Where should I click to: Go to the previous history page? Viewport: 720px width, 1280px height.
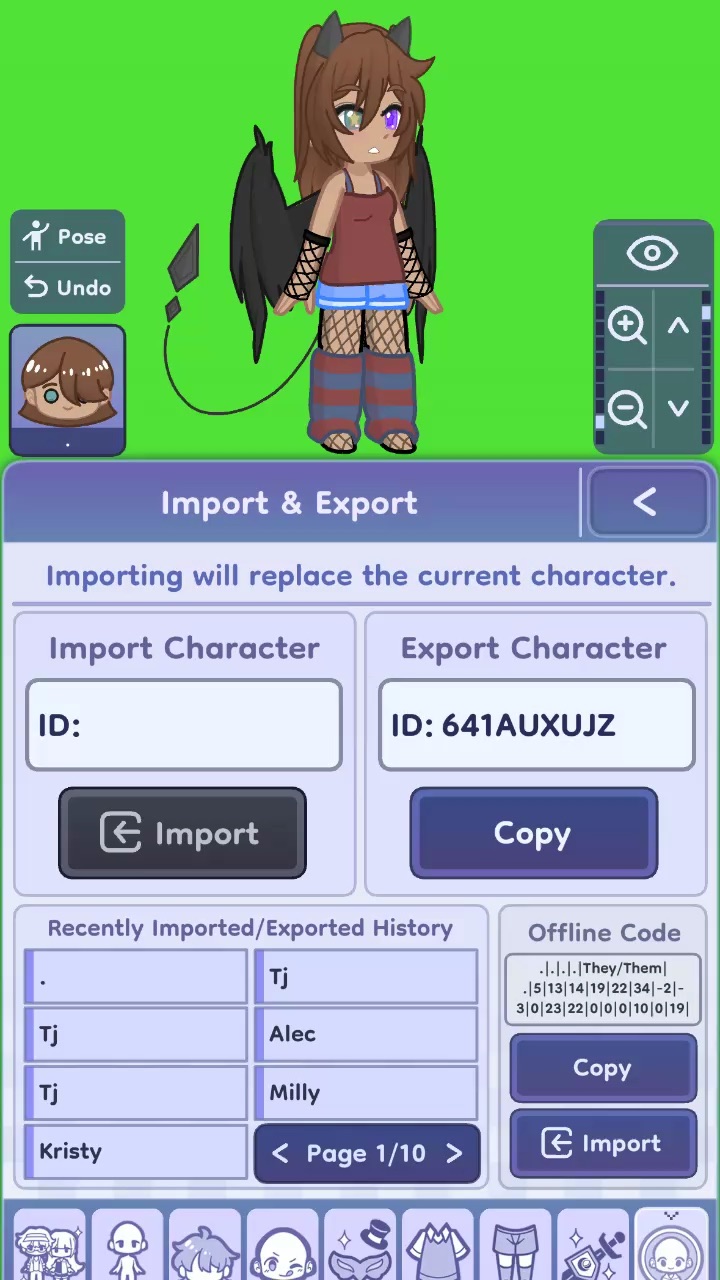pyautogui.click(x=280, y=1154)
